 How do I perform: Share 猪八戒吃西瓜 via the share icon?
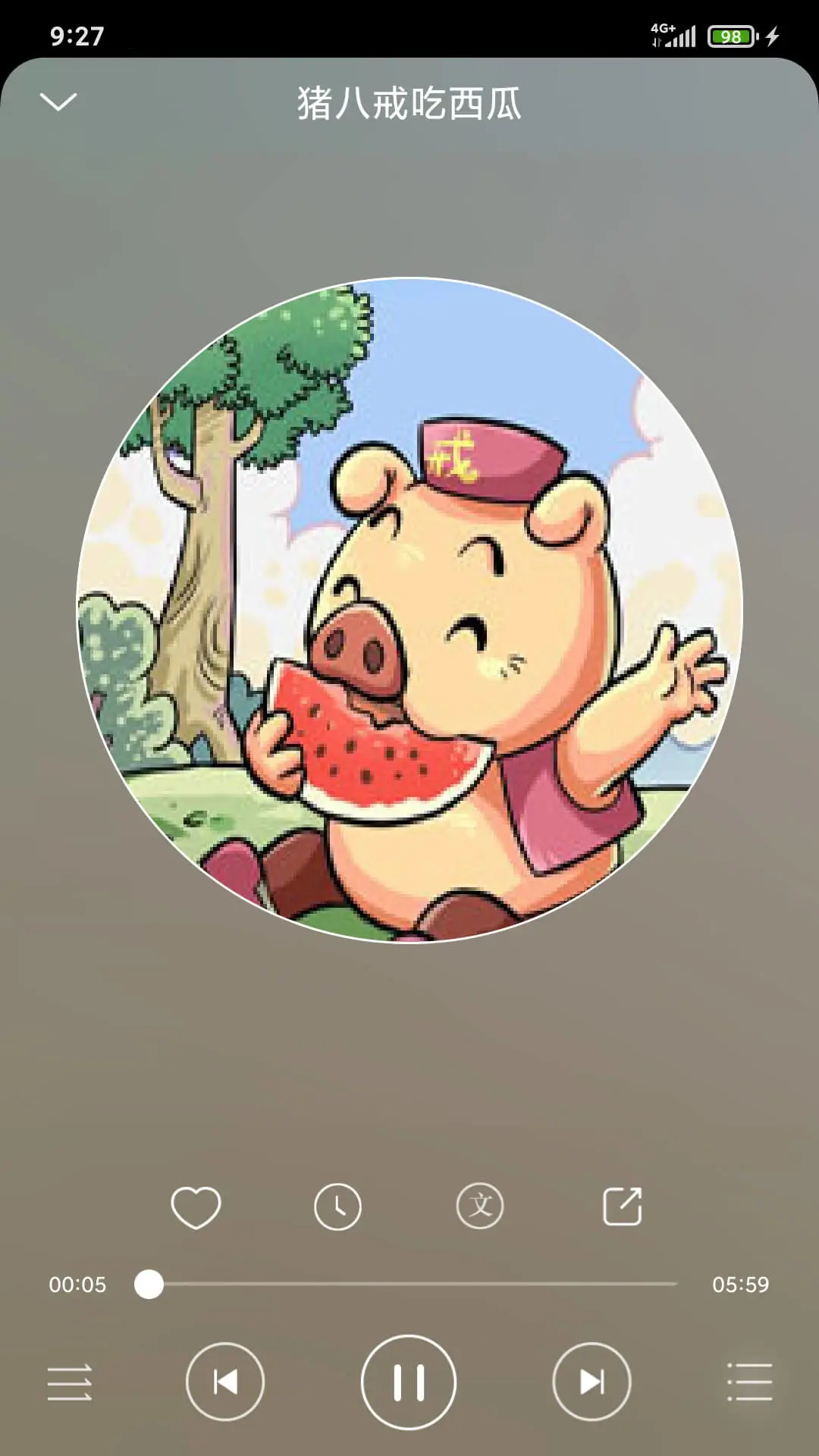[622, 1207]
